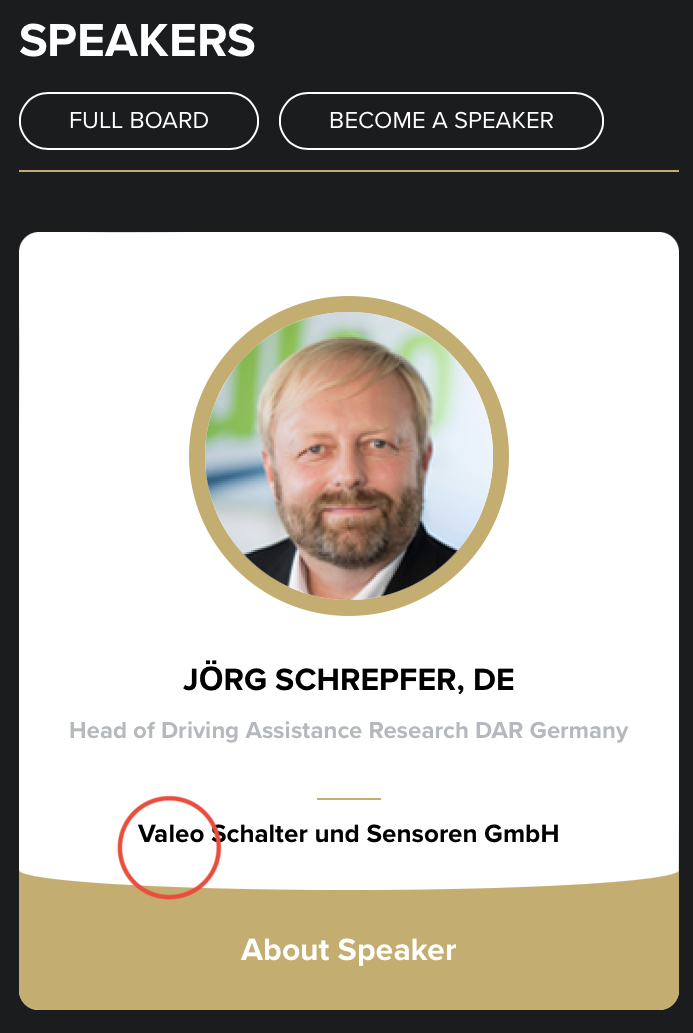Screen dimensions: 693x1033
Task: Tap Become a Speaker
Action: tap(441, 121)
